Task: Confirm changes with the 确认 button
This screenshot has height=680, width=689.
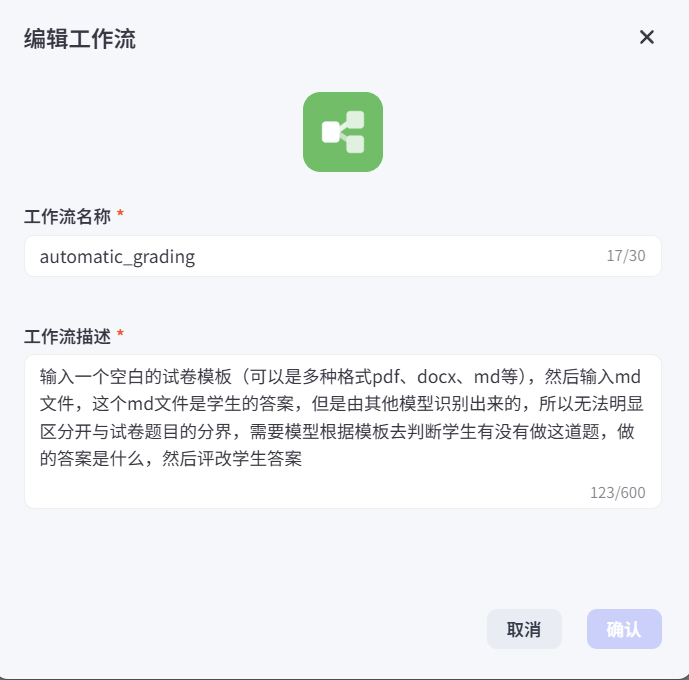Action: coord(624,629)
